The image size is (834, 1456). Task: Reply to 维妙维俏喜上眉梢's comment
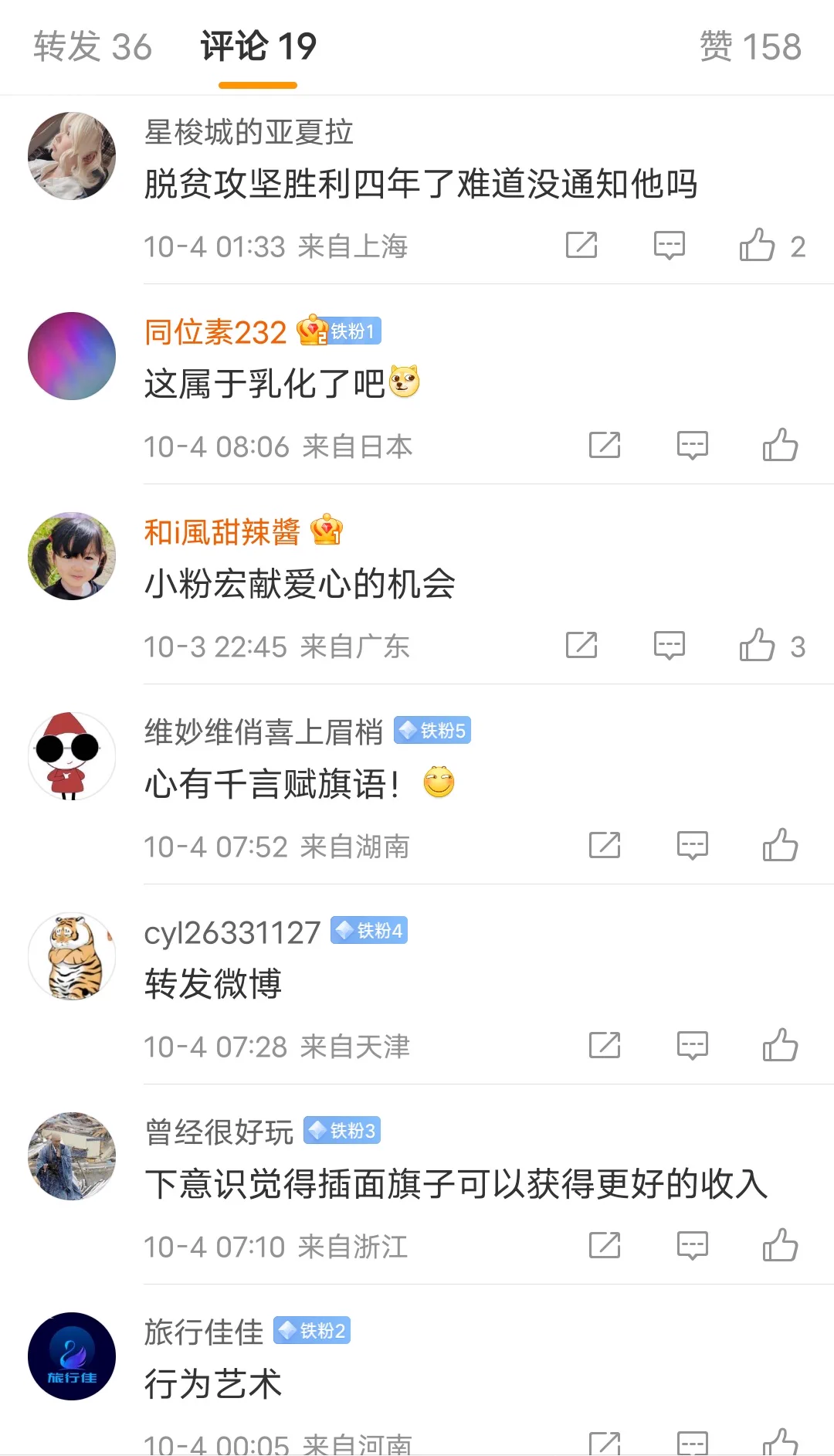[x=692, y=846]
